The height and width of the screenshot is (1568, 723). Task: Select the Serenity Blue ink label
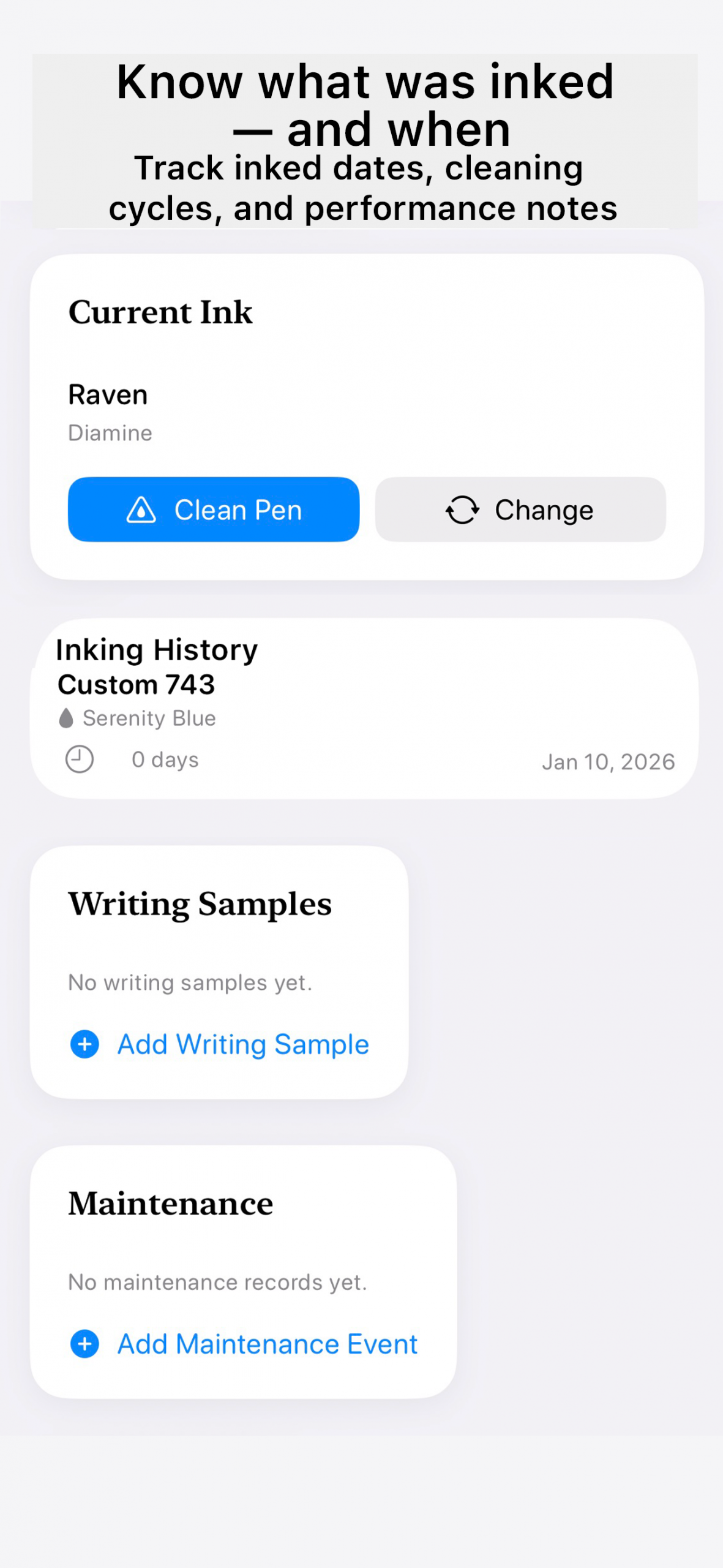tap(150, 717)
